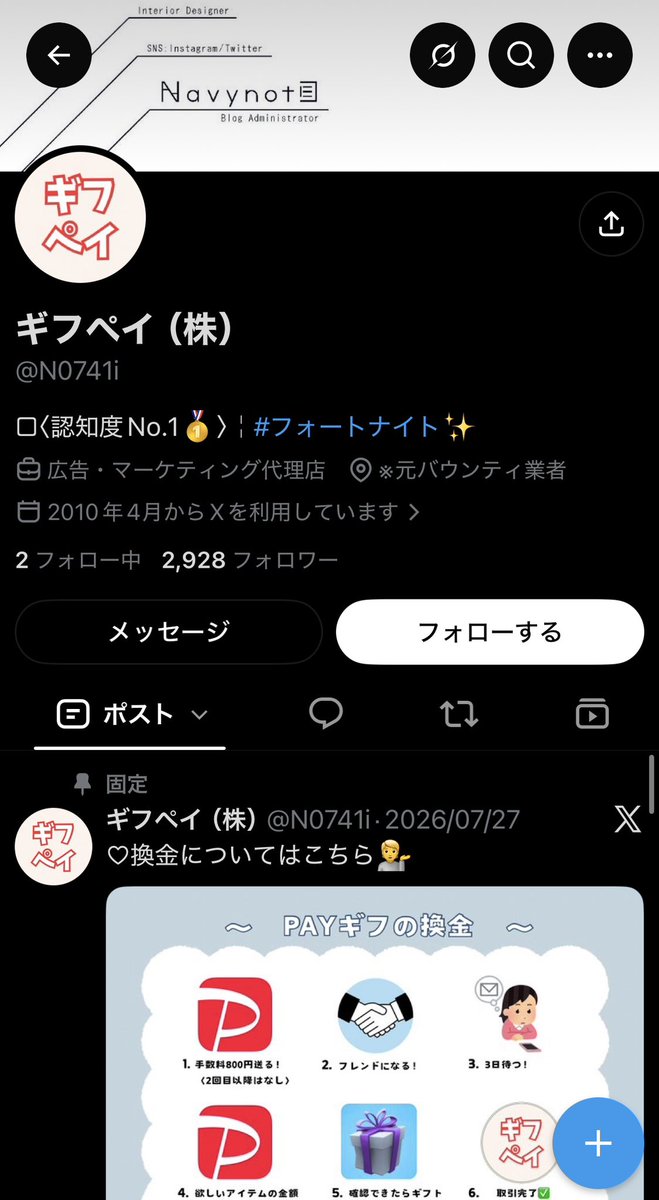Tap the メッセージ button
Screen dimensions: 659x1200
[168, 632]
